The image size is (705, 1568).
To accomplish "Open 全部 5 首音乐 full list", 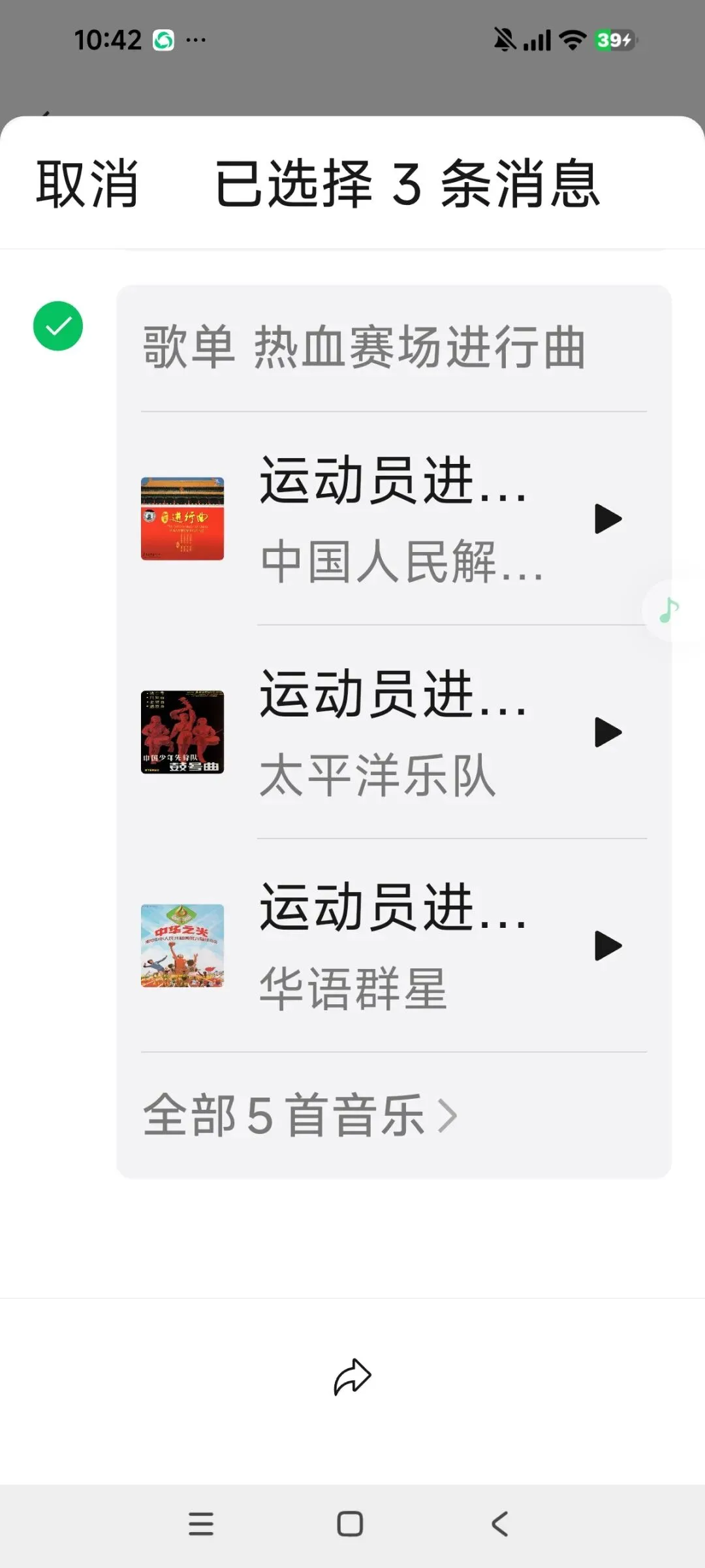I will [300, 1116].
